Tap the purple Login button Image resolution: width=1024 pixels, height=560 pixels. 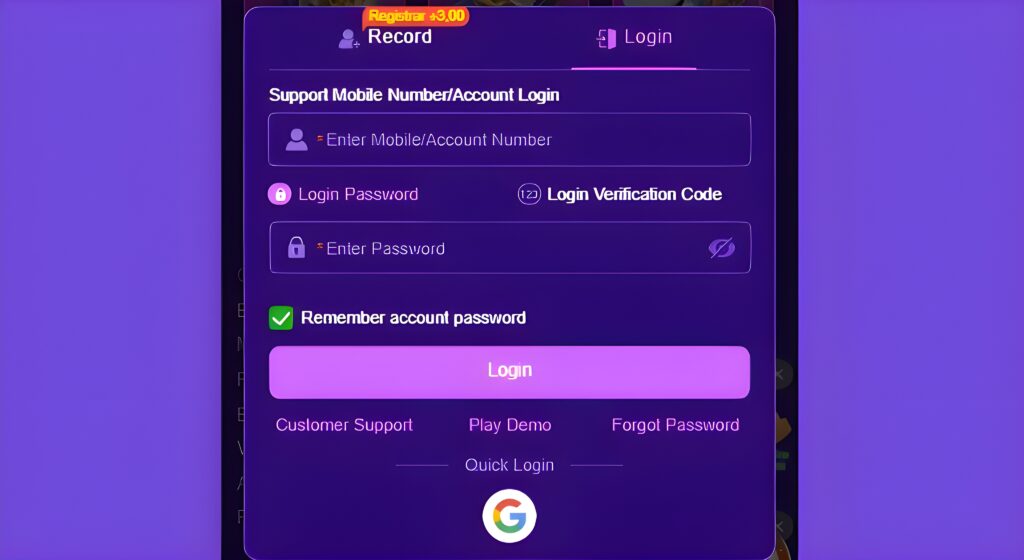point(509,371)
